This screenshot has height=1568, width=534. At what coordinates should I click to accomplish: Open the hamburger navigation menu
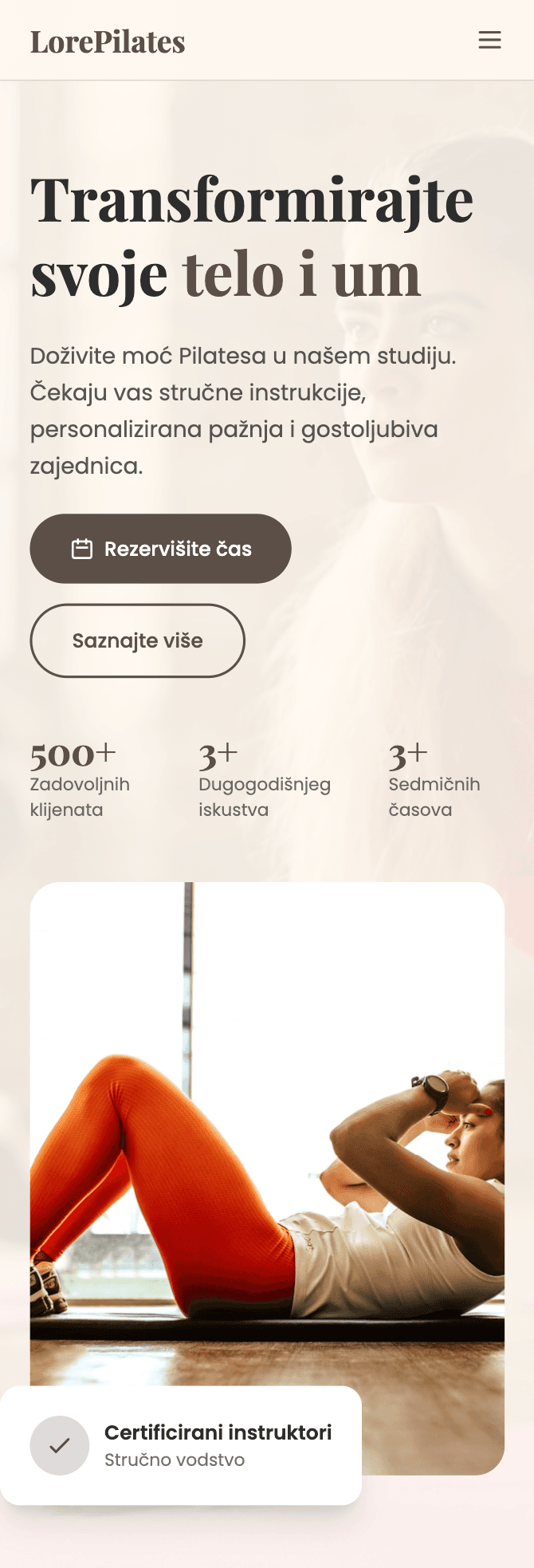(x=489, y=40)
